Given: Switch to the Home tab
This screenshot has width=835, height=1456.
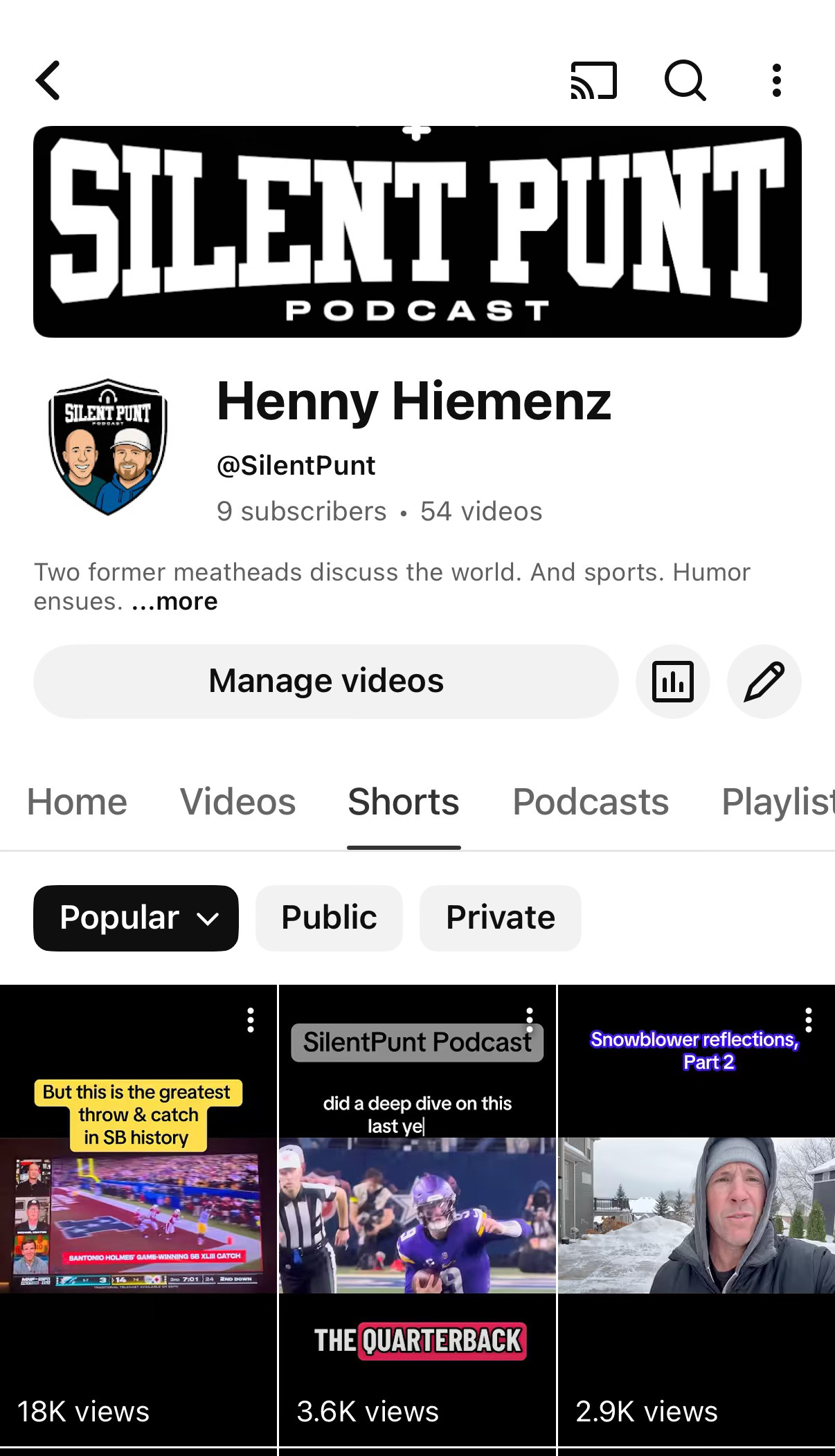Looking at the screenshot, I should coord(77,801).
